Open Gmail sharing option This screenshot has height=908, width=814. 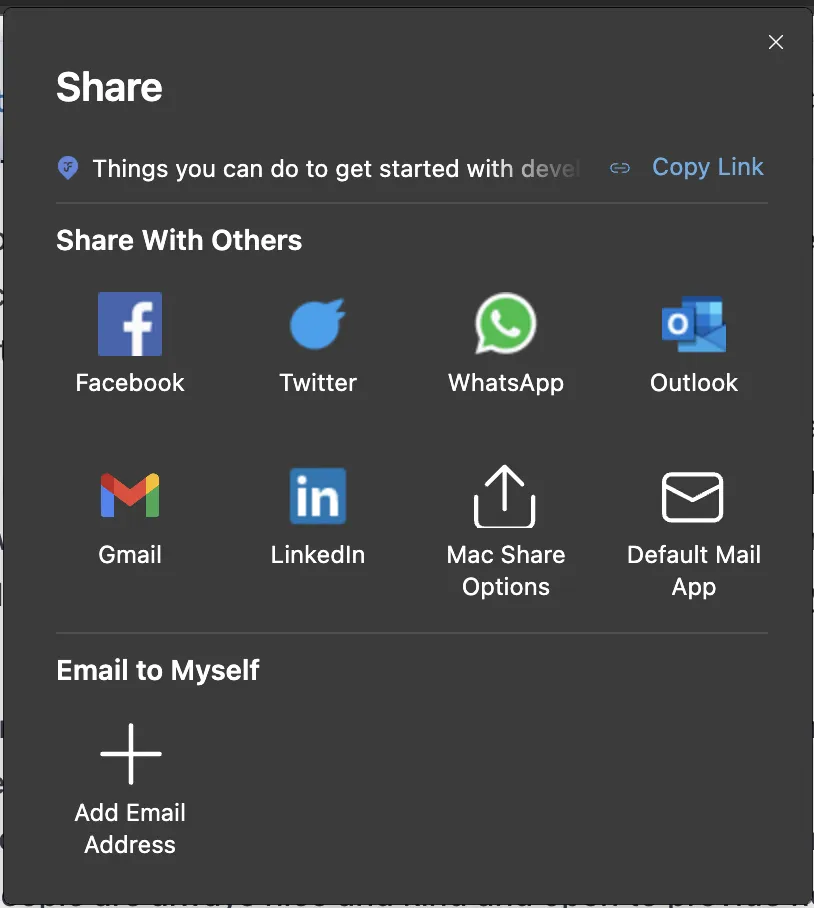(x=130, y=495)
